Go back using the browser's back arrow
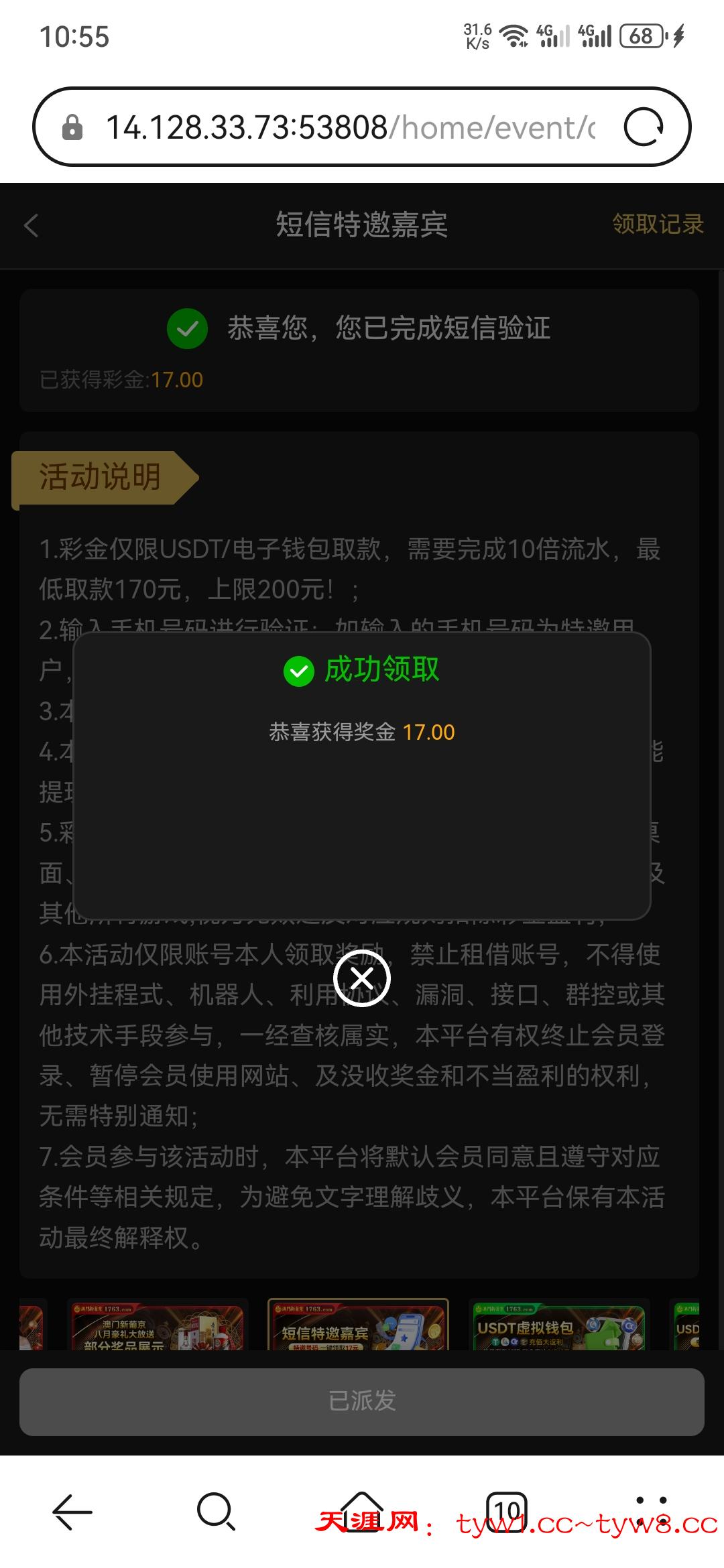 pyautogui.click(x=72, y=1512)
